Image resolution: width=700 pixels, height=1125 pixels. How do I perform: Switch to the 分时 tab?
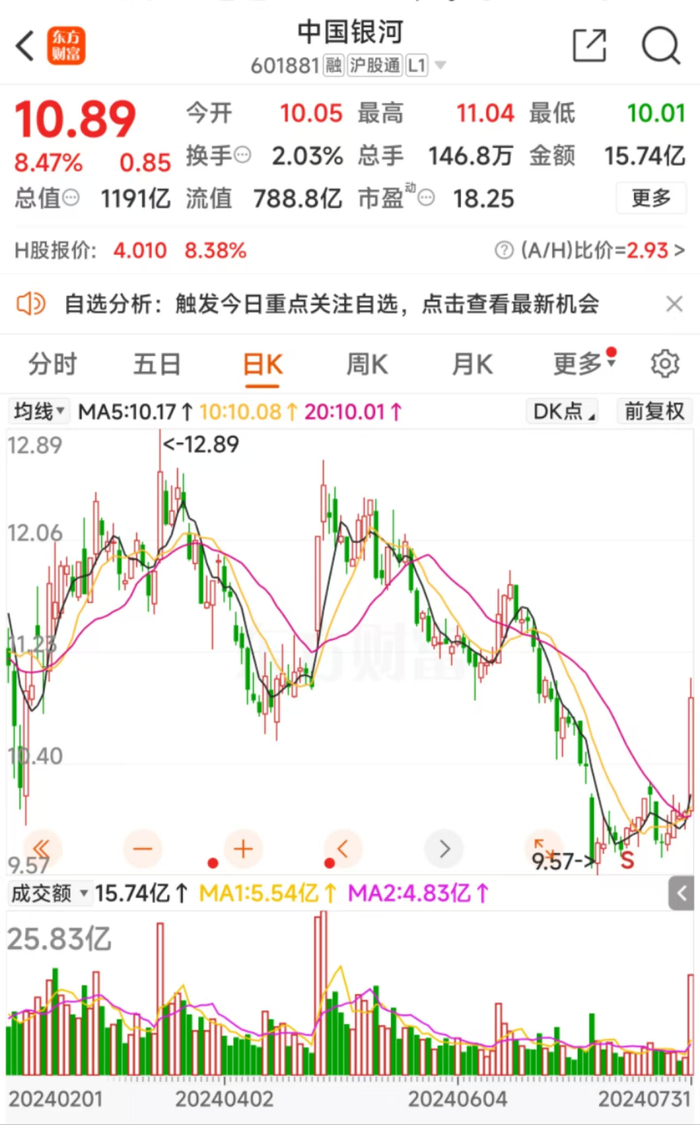(52, 364)
